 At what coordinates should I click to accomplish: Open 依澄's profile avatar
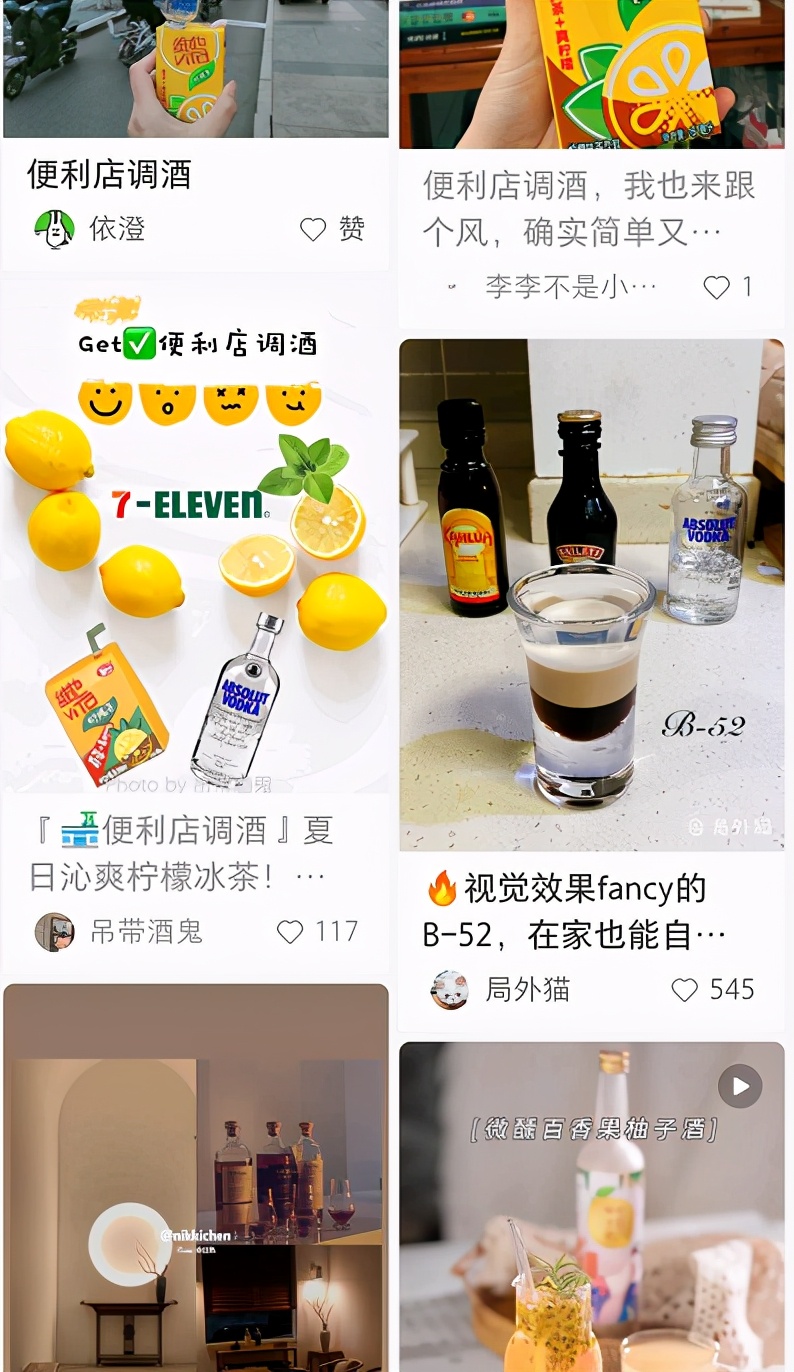54,229
